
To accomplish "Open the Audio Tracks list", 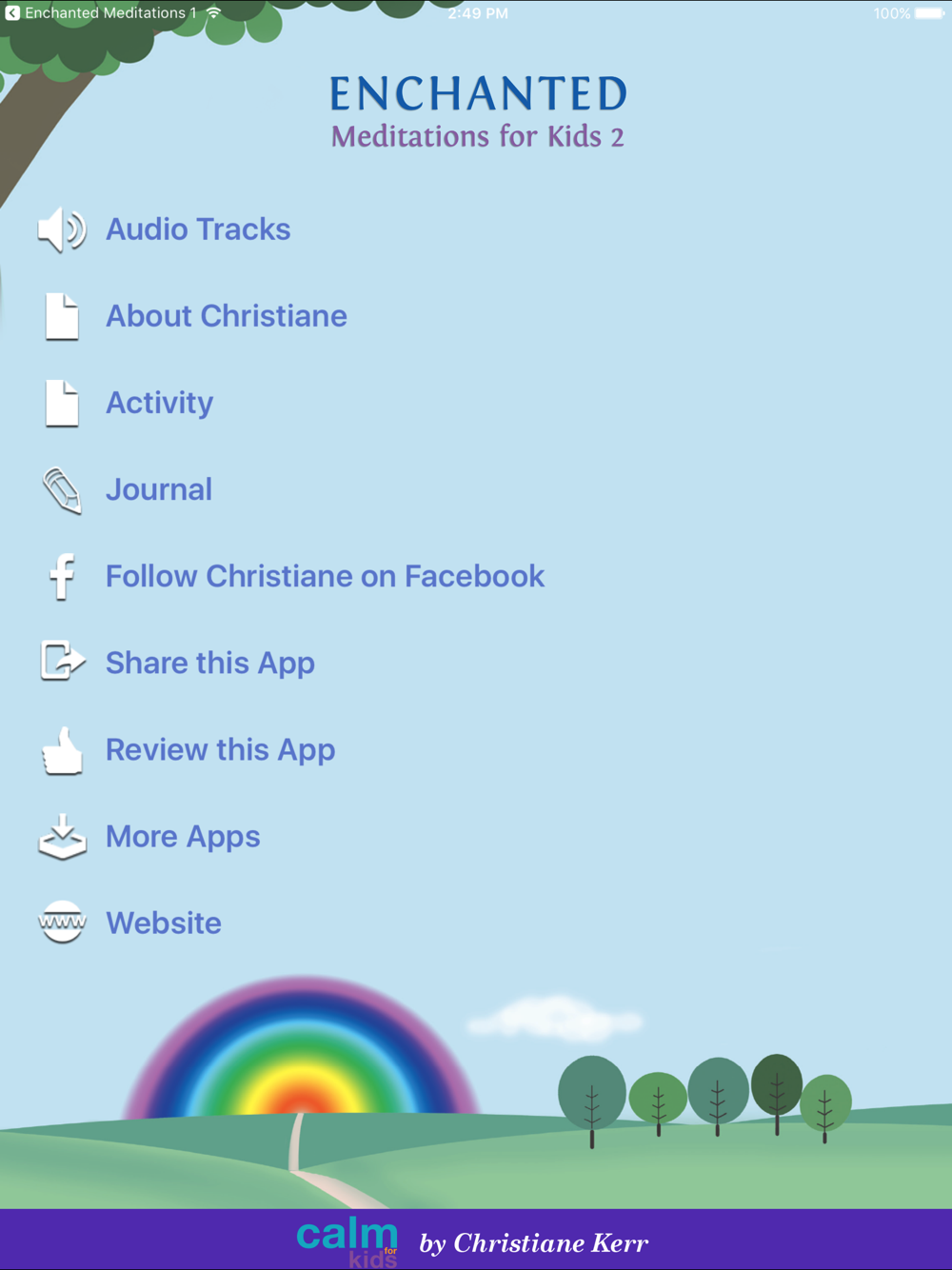I will (197, 229).
